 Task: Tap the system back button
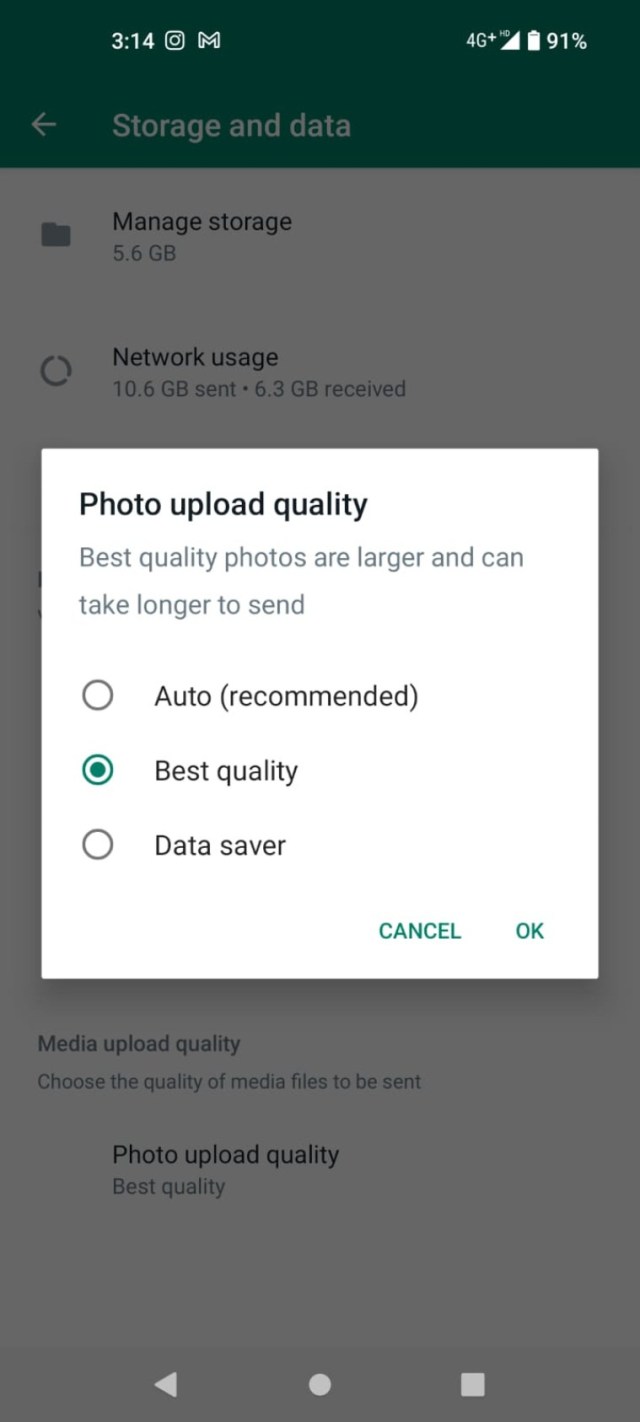click(x=166, y=1384)
